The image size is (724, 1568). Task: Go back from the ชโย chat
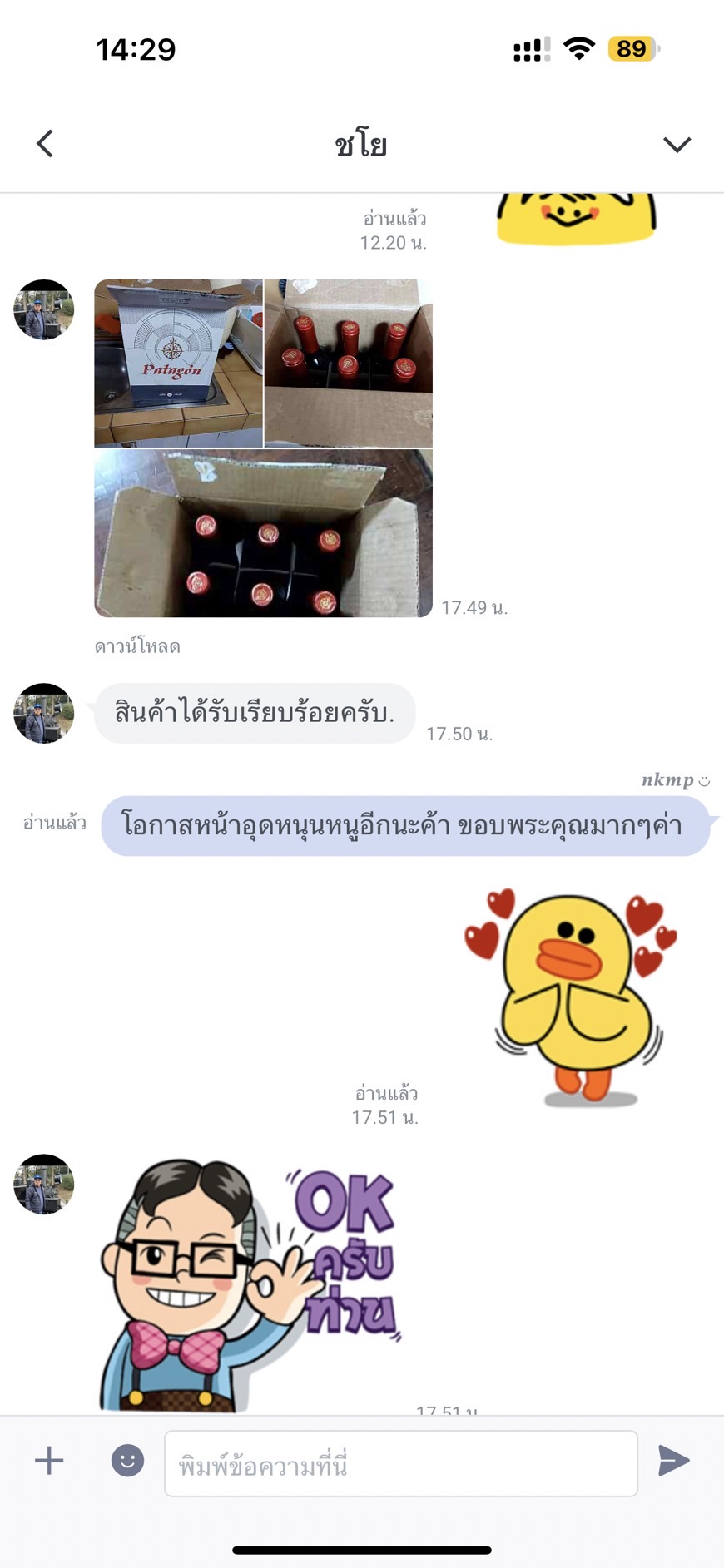[45, 144]
